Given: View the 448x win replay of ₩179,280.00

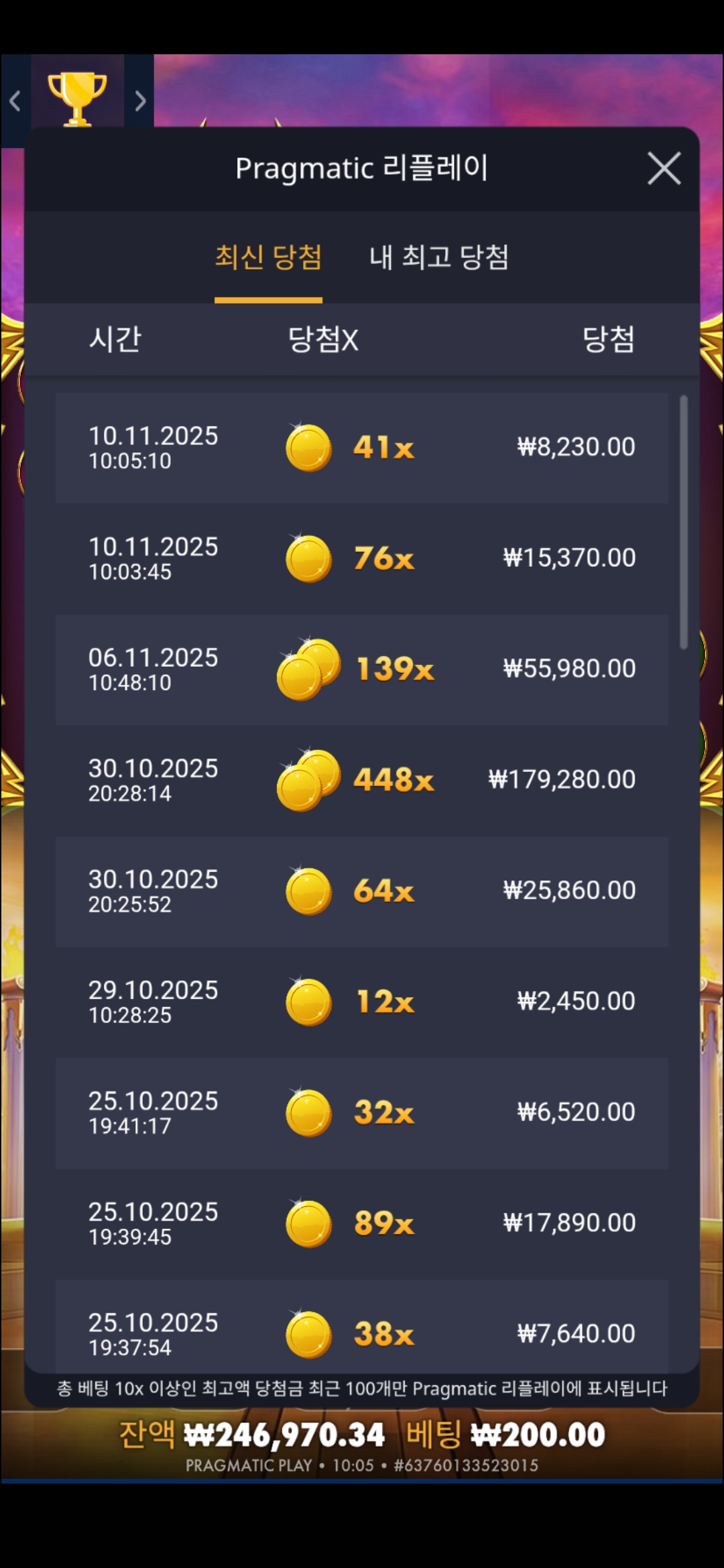Looking at the screenshot, I should click(362, 780).
